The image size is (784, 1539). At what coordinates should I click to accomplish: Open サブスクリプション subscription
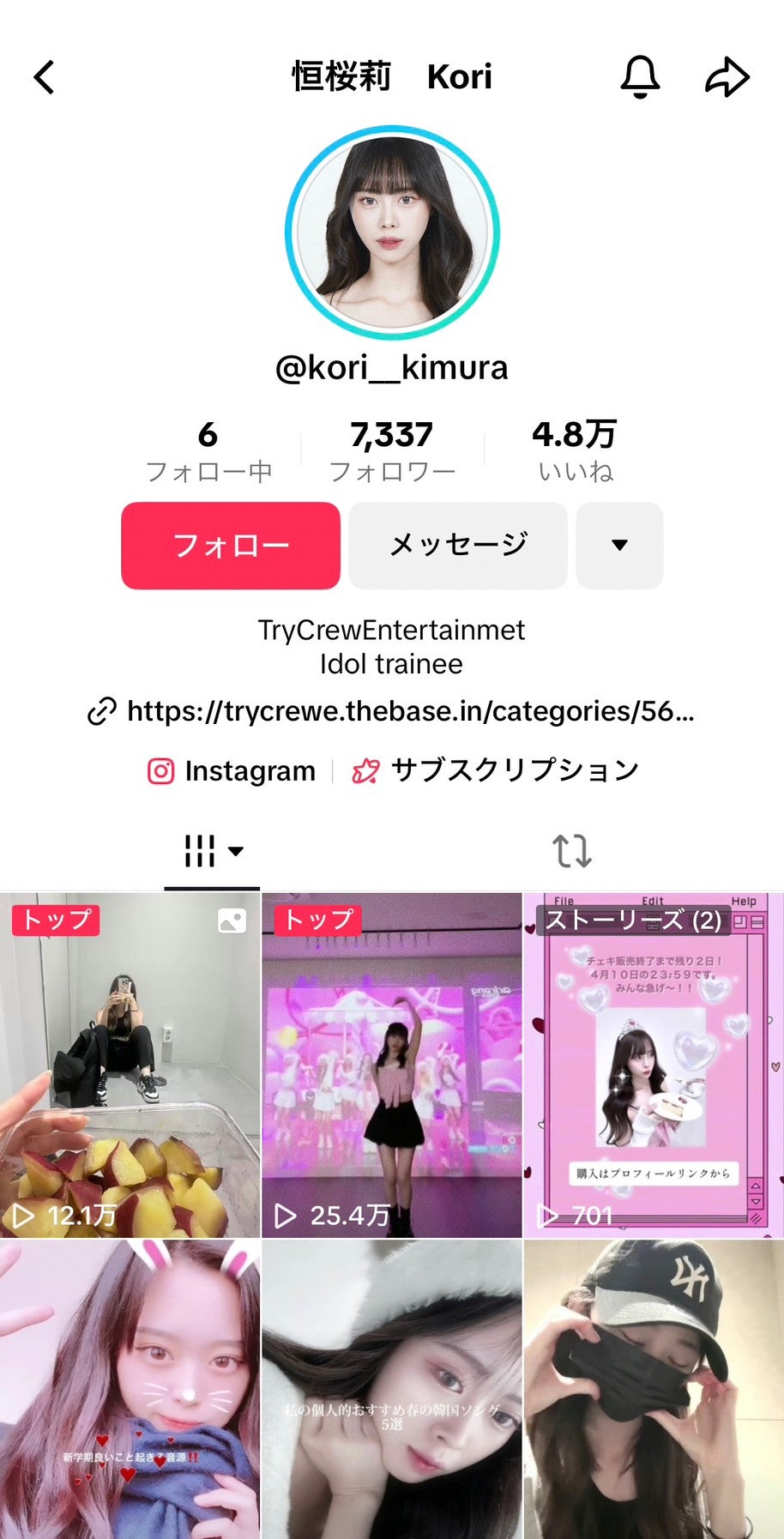click(496, 770)
